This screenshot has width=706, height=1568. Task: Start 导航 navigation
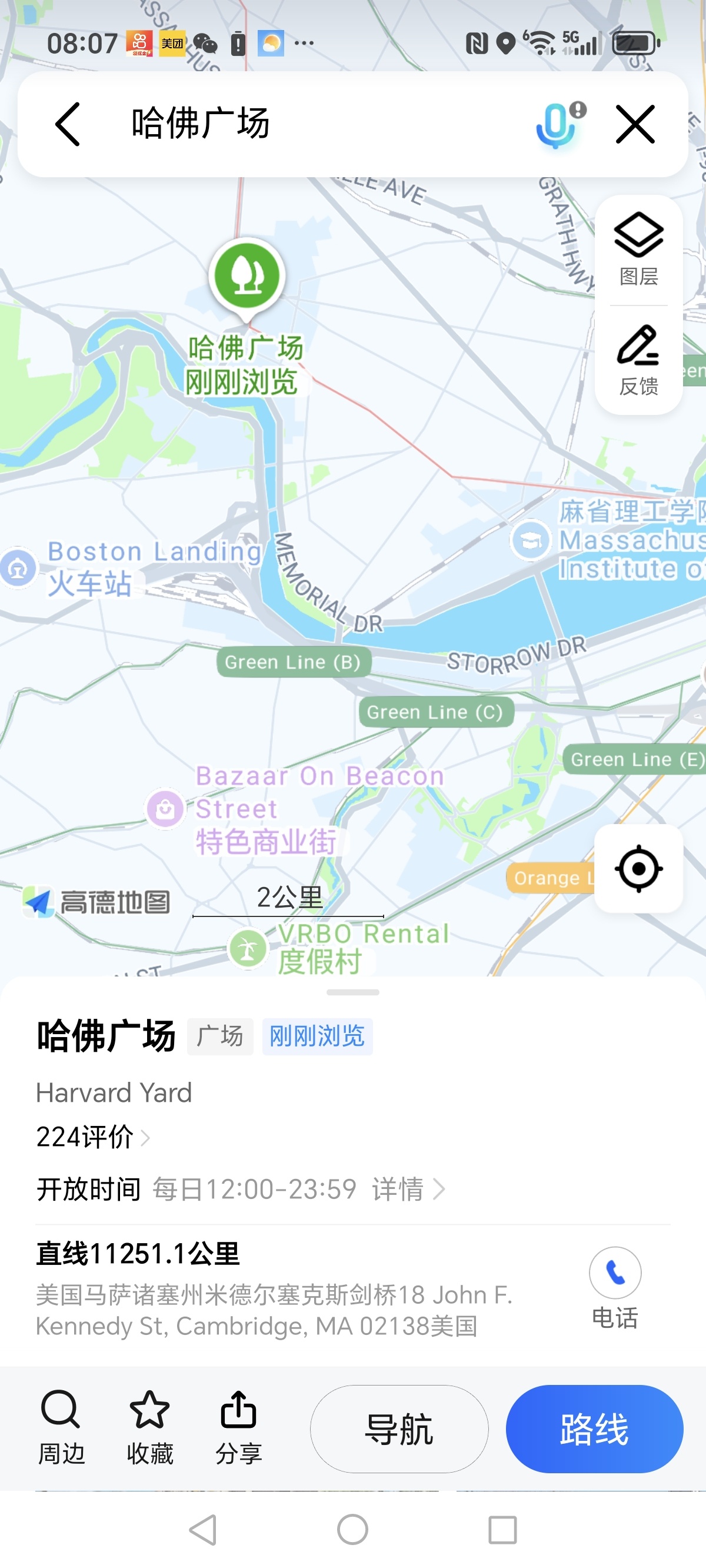point(399,1429)
